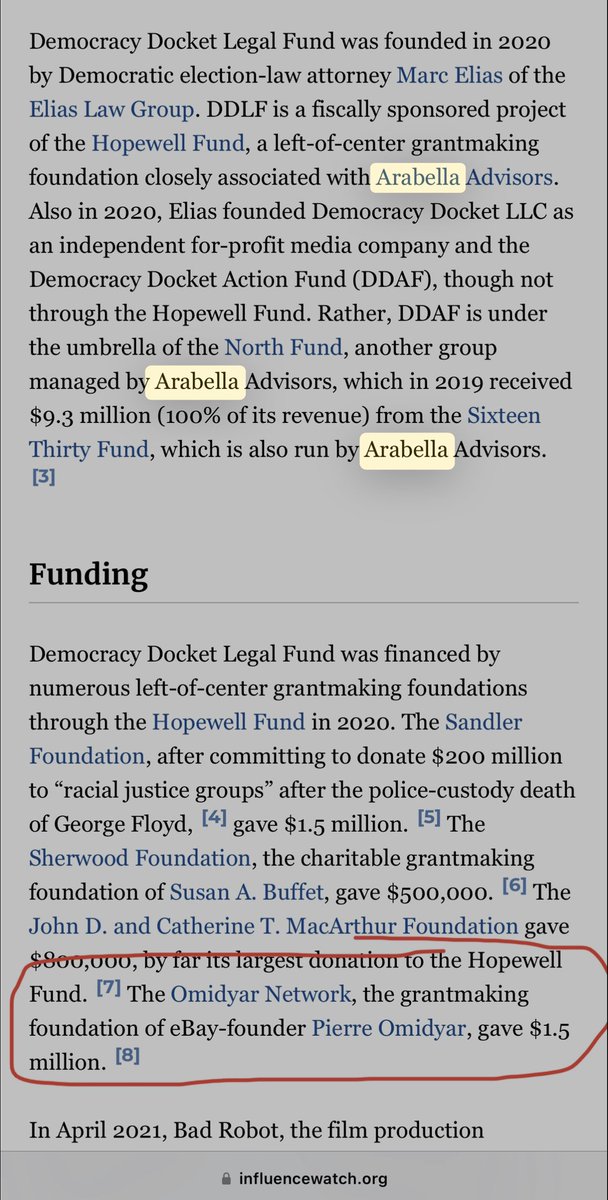Visit the Sandler Foundation link

point(483,721)
